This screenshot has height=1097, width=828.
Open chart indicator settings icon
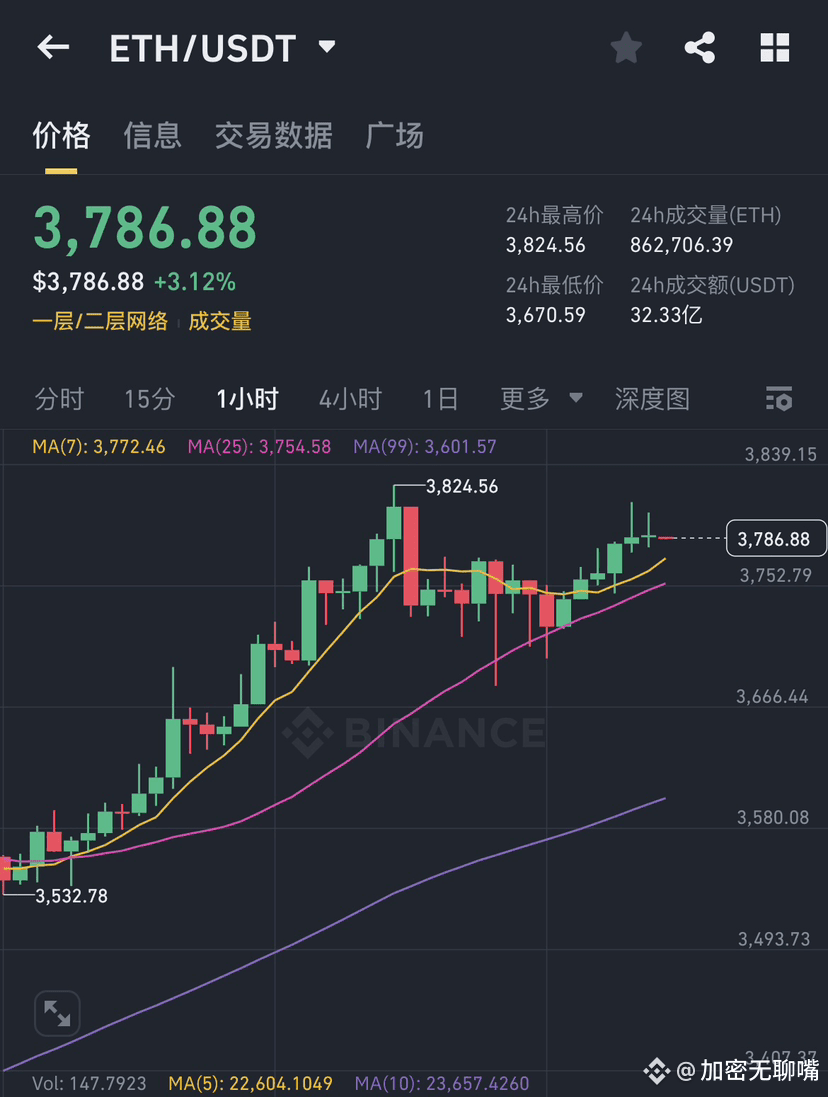(778, 399)
